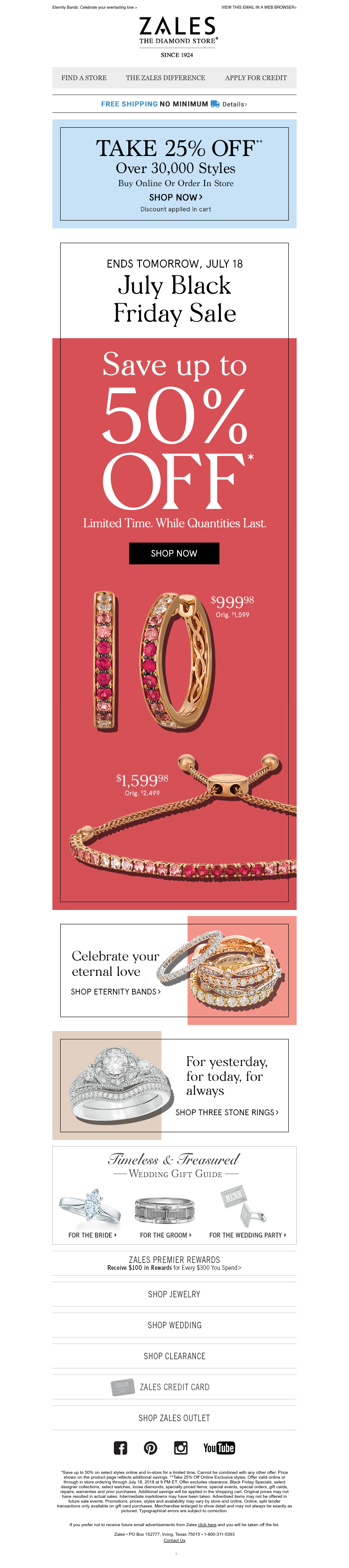
Task: Open Zales Premier Rewards
Action: tap(174, 1264)
